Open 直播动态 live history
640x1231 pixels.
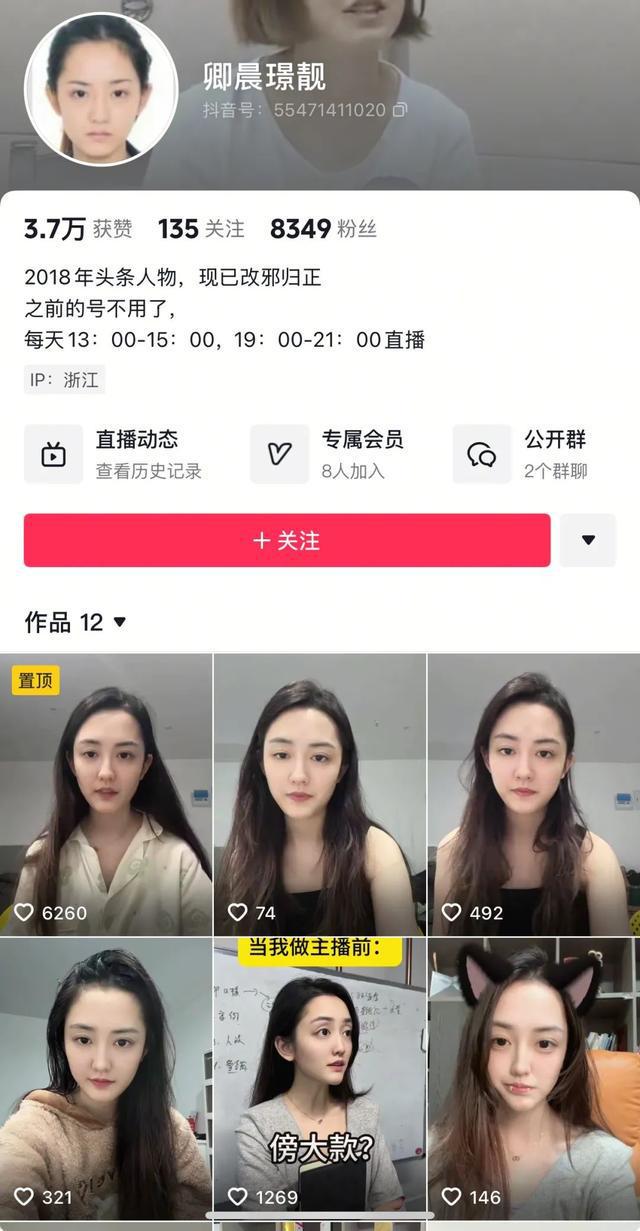click(x=115, y=454)
